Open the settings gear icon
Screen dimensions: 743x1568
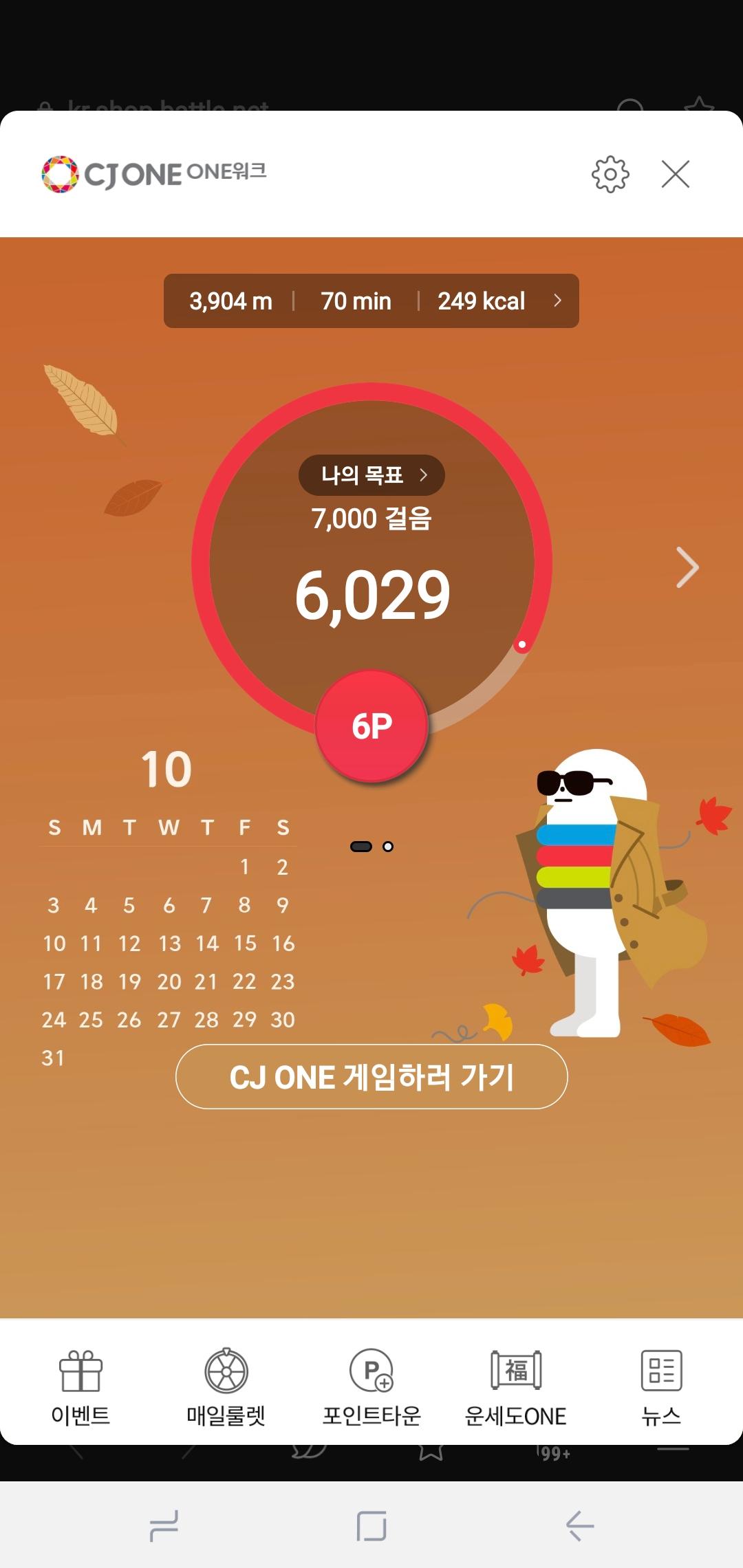pos(610,174)
